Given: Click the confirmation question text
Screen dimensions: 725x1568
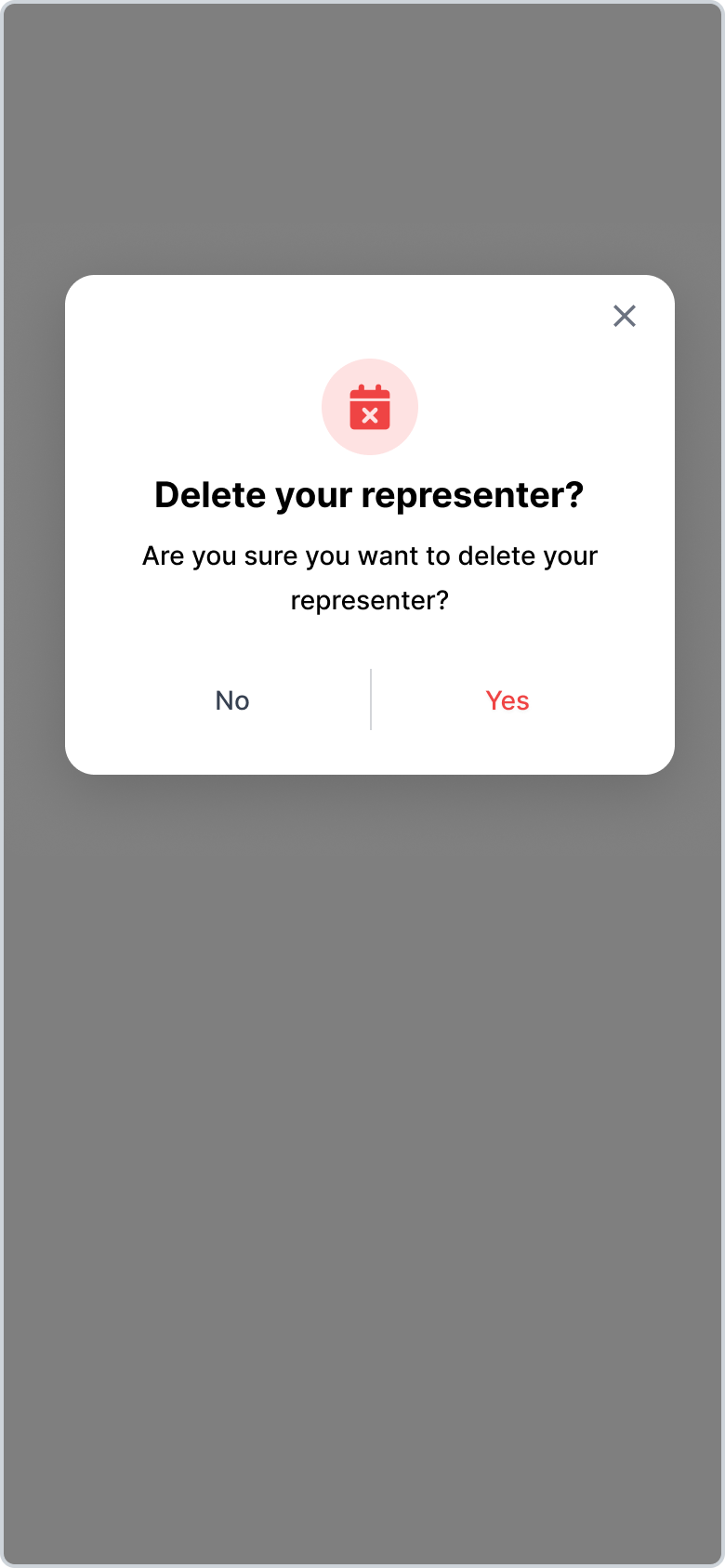Looking at the screenshot, I should pyautogui.click(x=370, y=576).
